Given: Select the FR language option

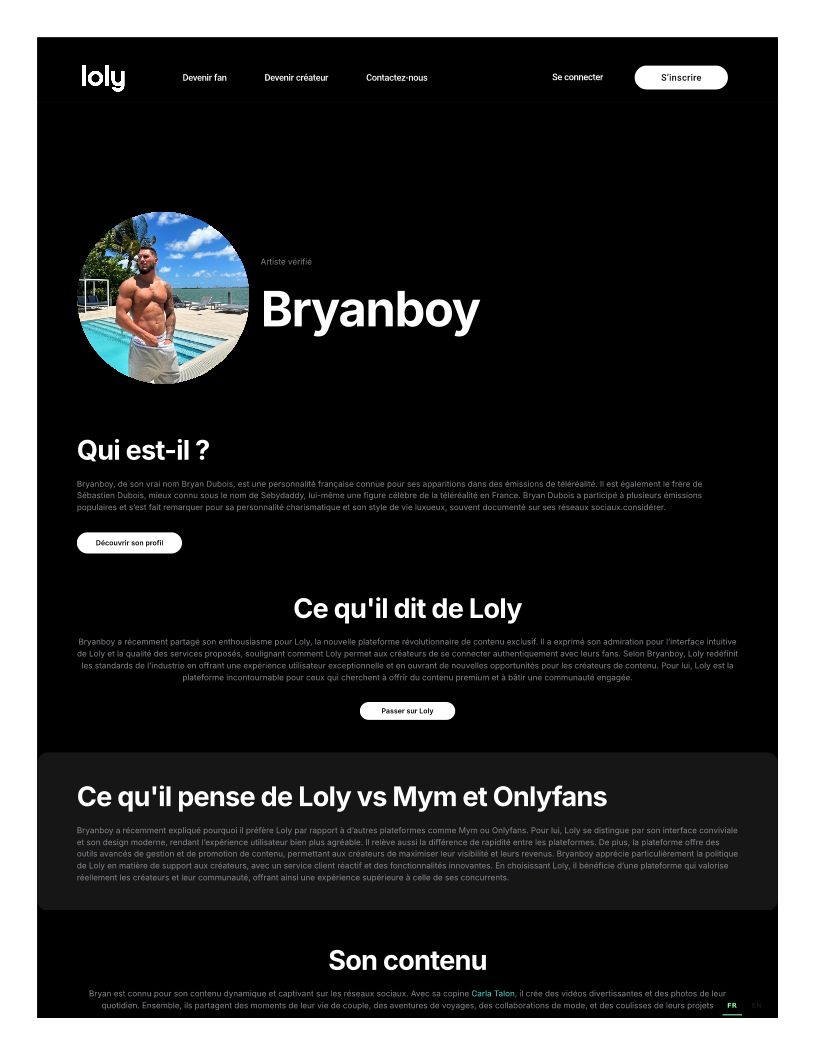Looking at the screenshot, I should tap(732, 1005).
